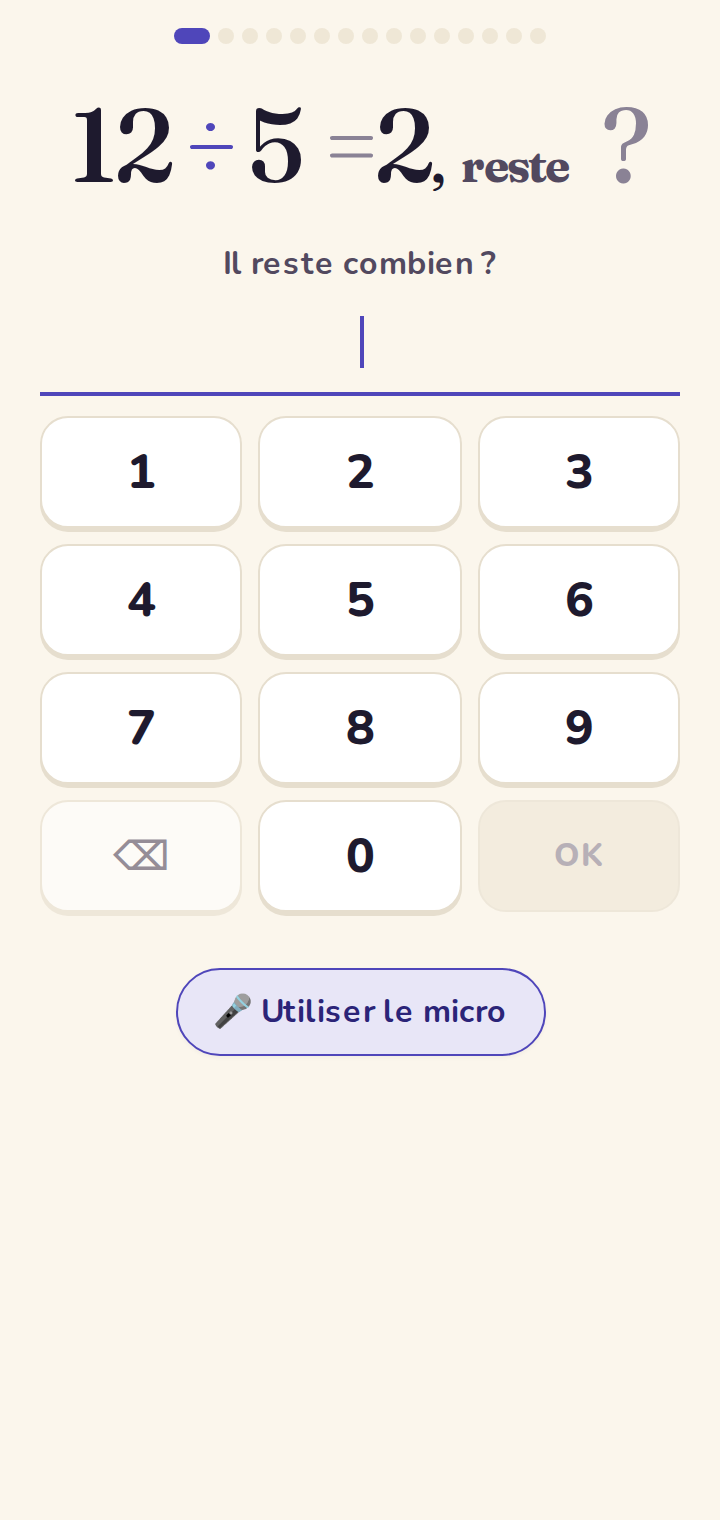Enter the digit 5
720x1520 pixels.
360,600
